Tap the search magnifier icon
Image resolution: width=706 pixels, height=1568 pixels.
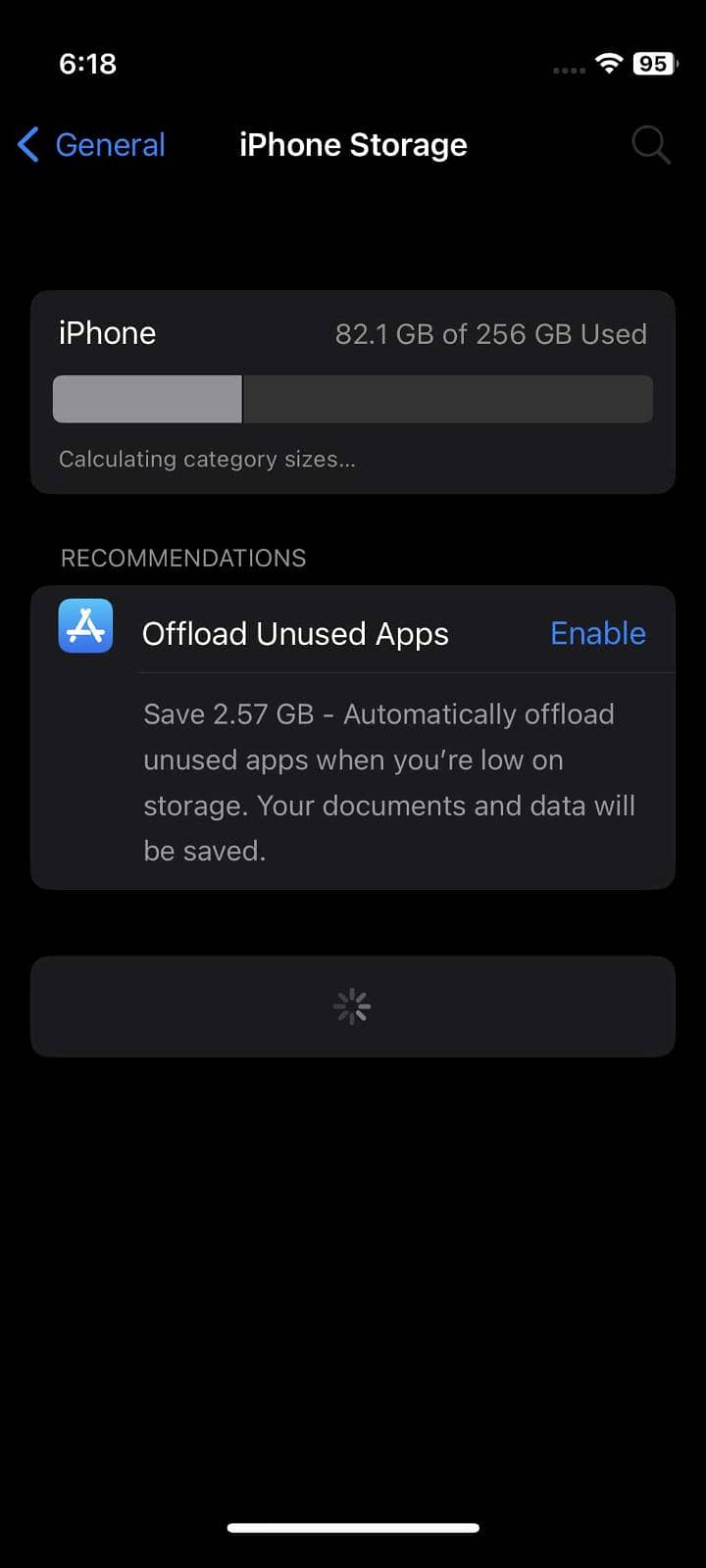[650, 145]
